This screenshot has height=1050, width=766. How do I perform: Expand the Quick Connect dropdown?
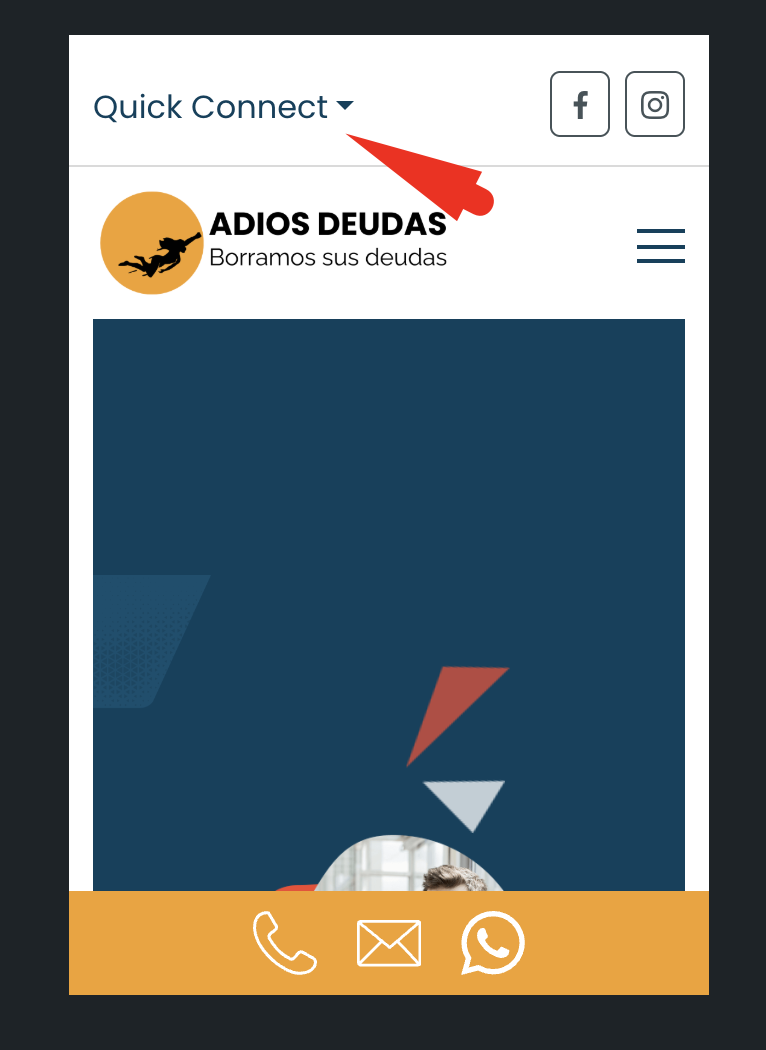(x=223, y=106)
